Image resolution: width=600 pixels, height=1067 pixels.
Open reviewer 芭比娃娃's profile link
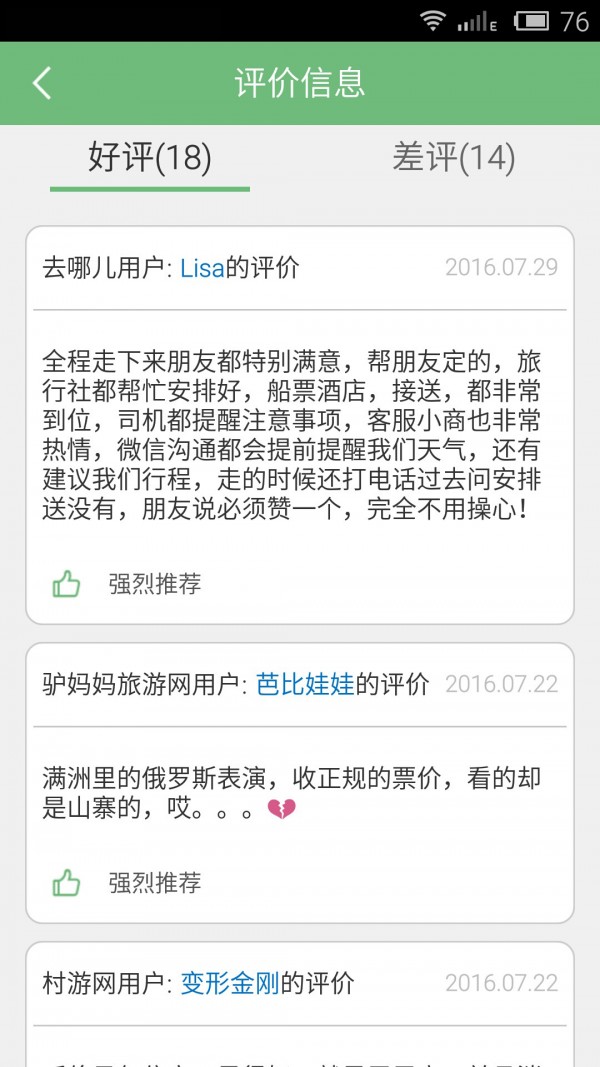tap(305, 684)
